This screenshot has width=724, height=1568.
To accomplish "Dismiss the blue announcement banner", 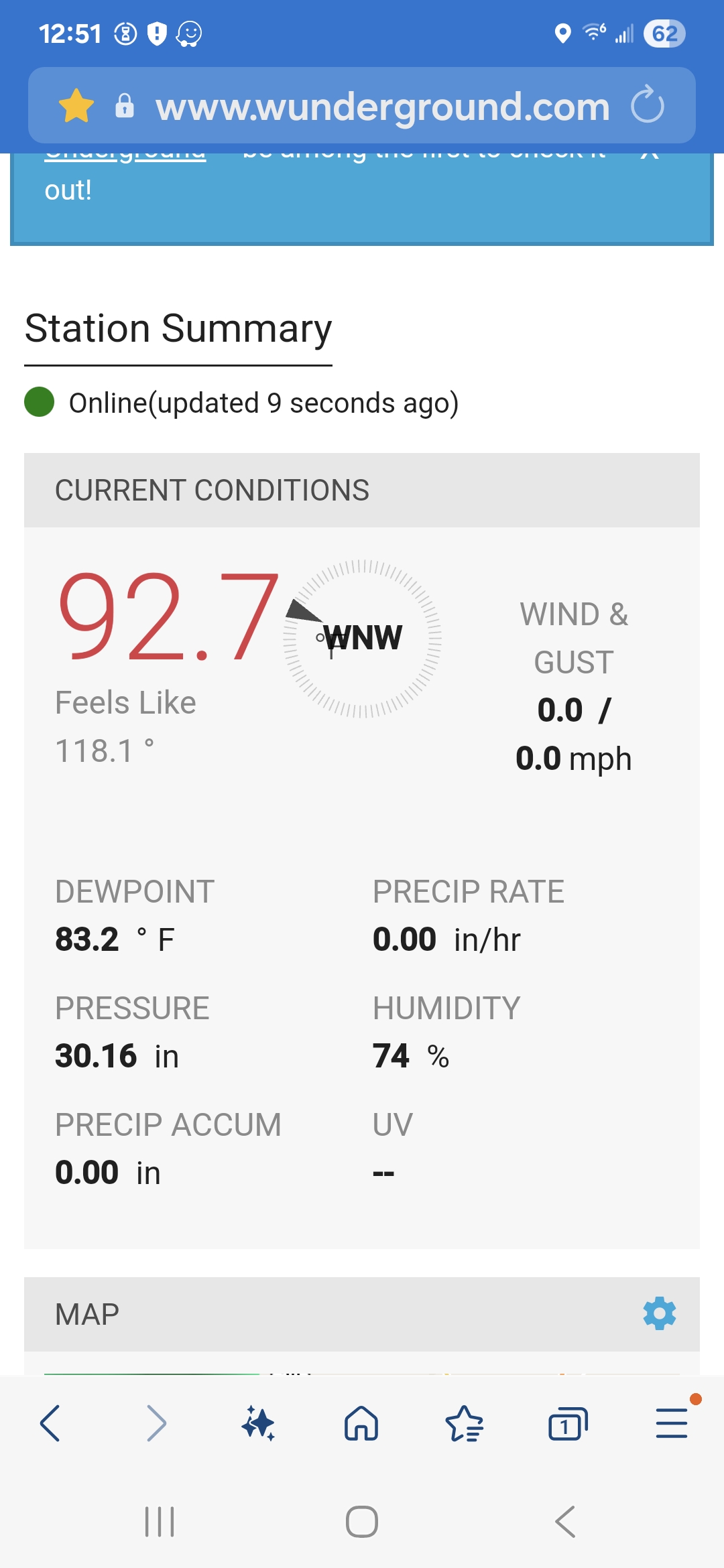I will click(x=649, y=155).
